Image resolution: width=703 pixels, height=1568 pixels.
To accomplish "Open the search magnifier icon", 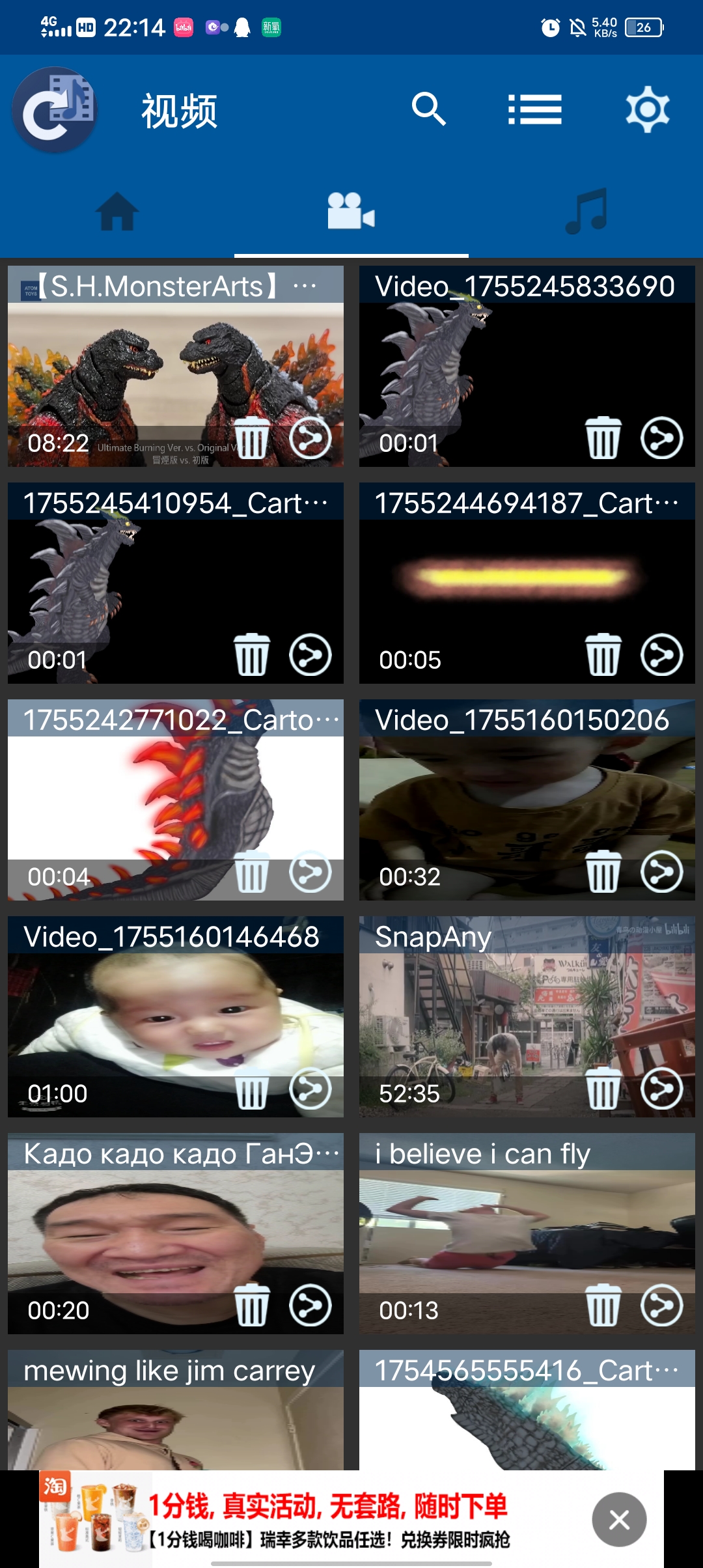I will click(428, 109).
